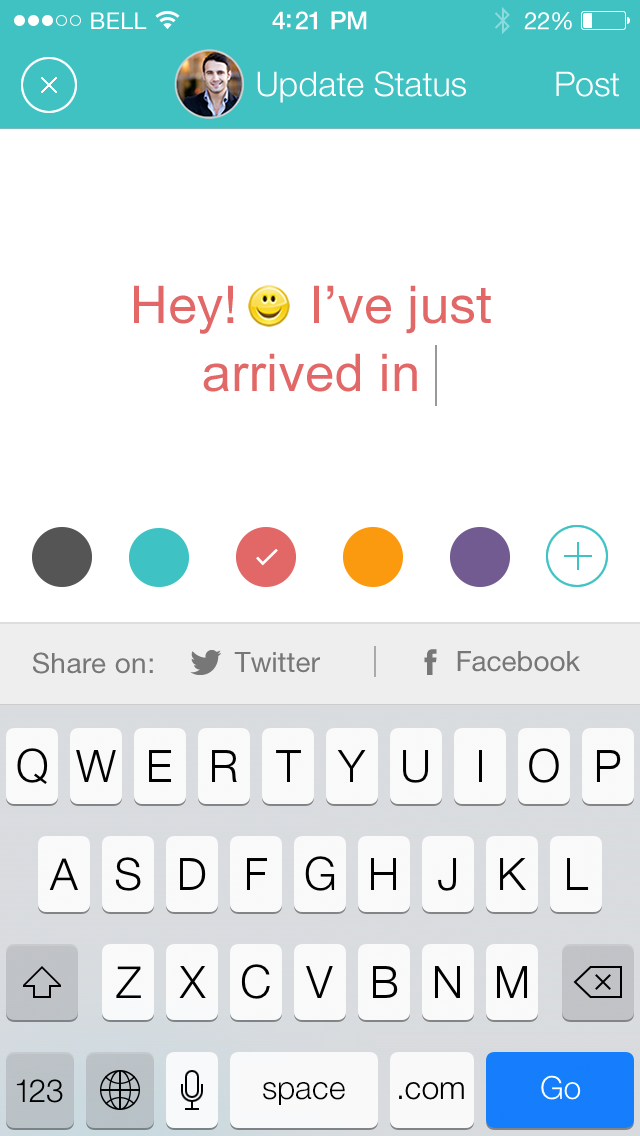Image resolution: width=640 pixels, height=1136 pixels.
Task: Share the status on Twitter
Action: [x=256, y=662]
